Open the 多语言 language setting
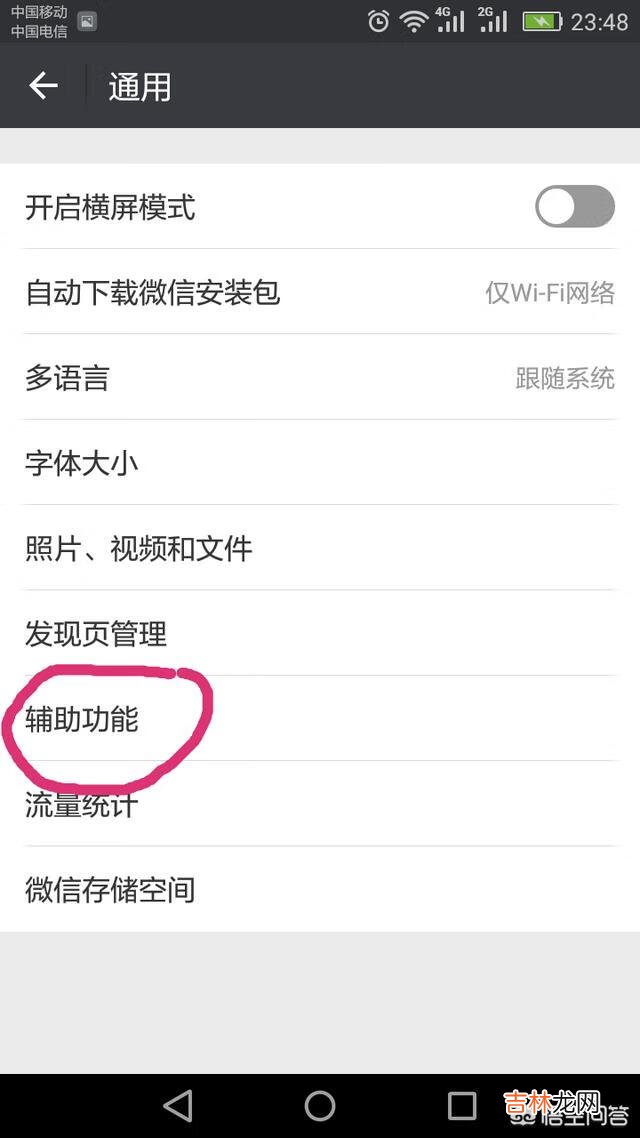This screenshot has height=1138, width=640. pos(320,378)
